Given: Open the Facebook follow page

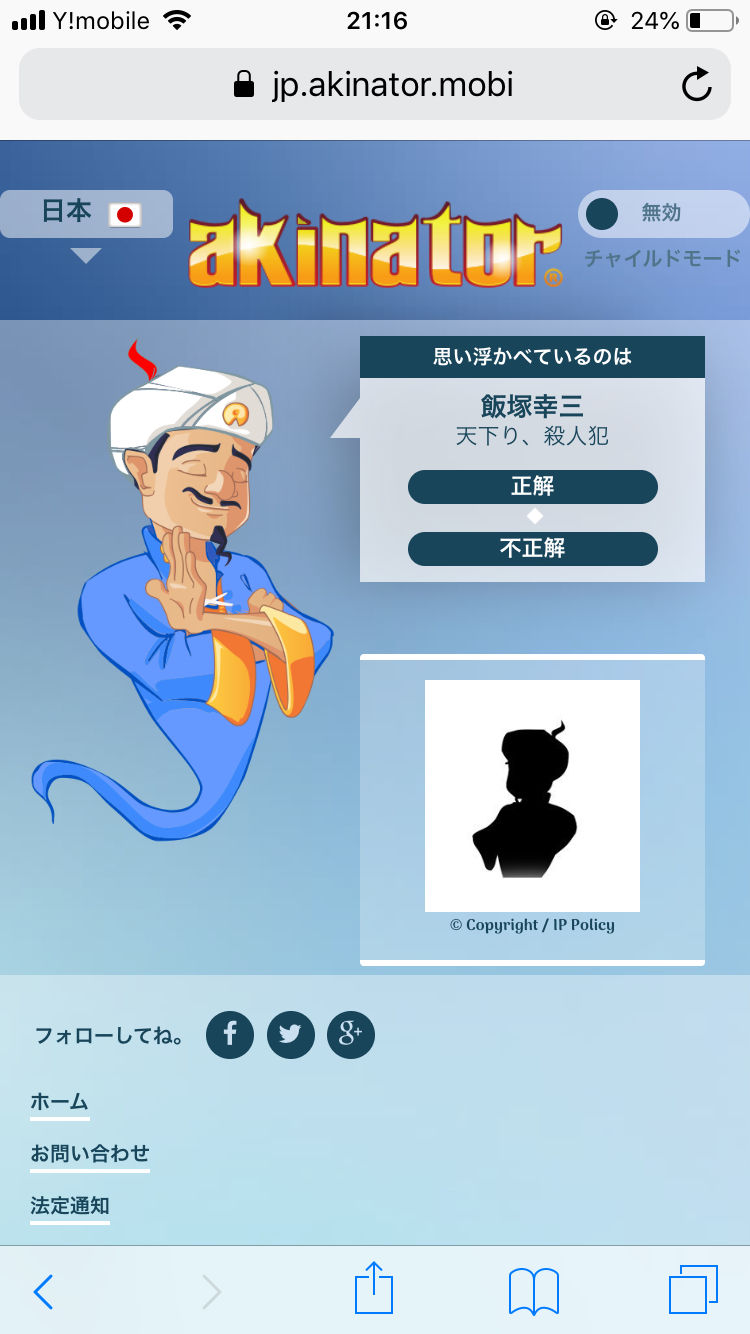Looking at the screenshot, I should tap(229, 1035).
